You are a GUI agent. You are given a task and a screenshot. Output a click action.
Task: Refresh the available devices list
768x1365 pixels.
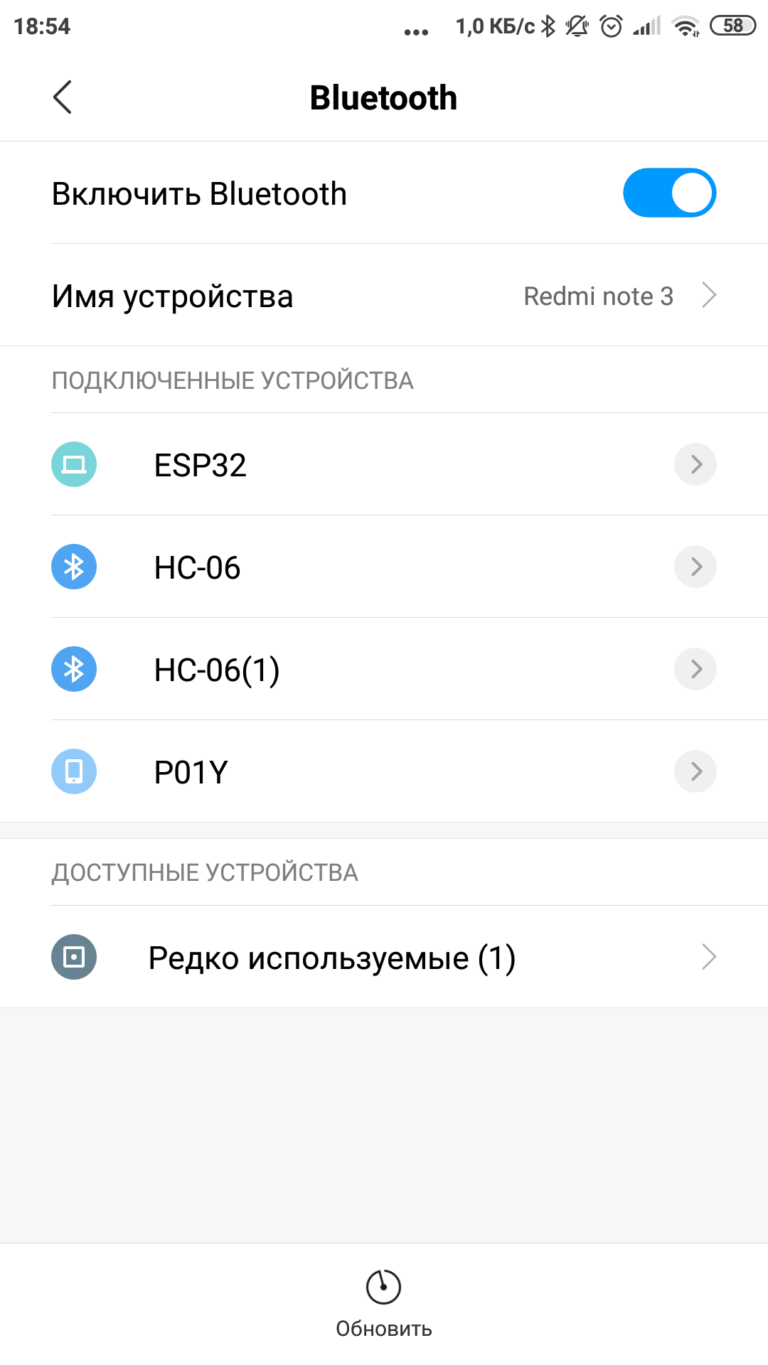[383, 1303]
